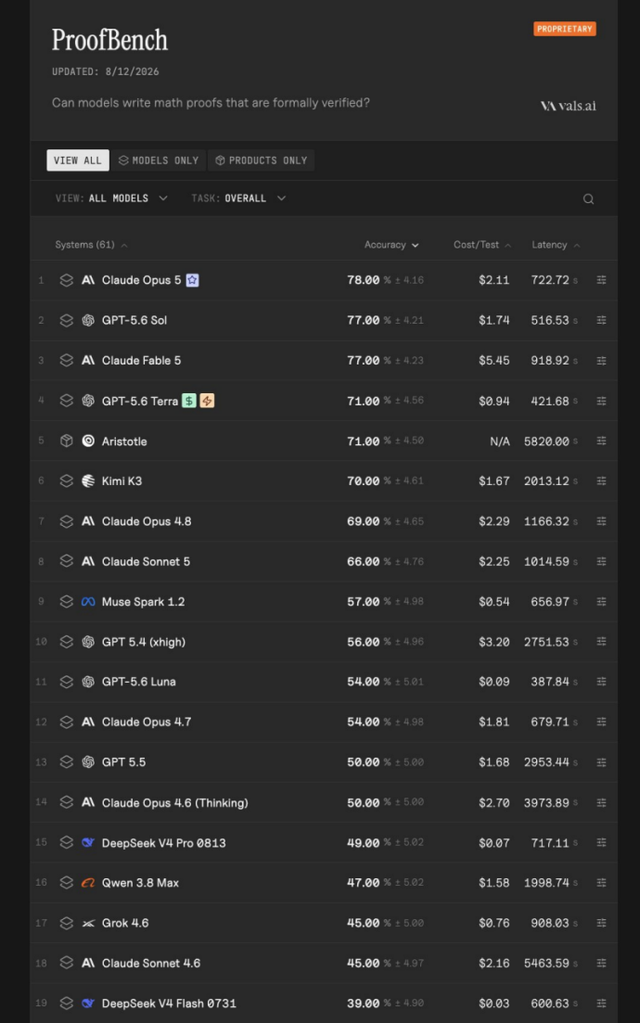Open the GPT-5.6 Sol row
This screenshot has height=1023, width=640.
coord(324,320)
